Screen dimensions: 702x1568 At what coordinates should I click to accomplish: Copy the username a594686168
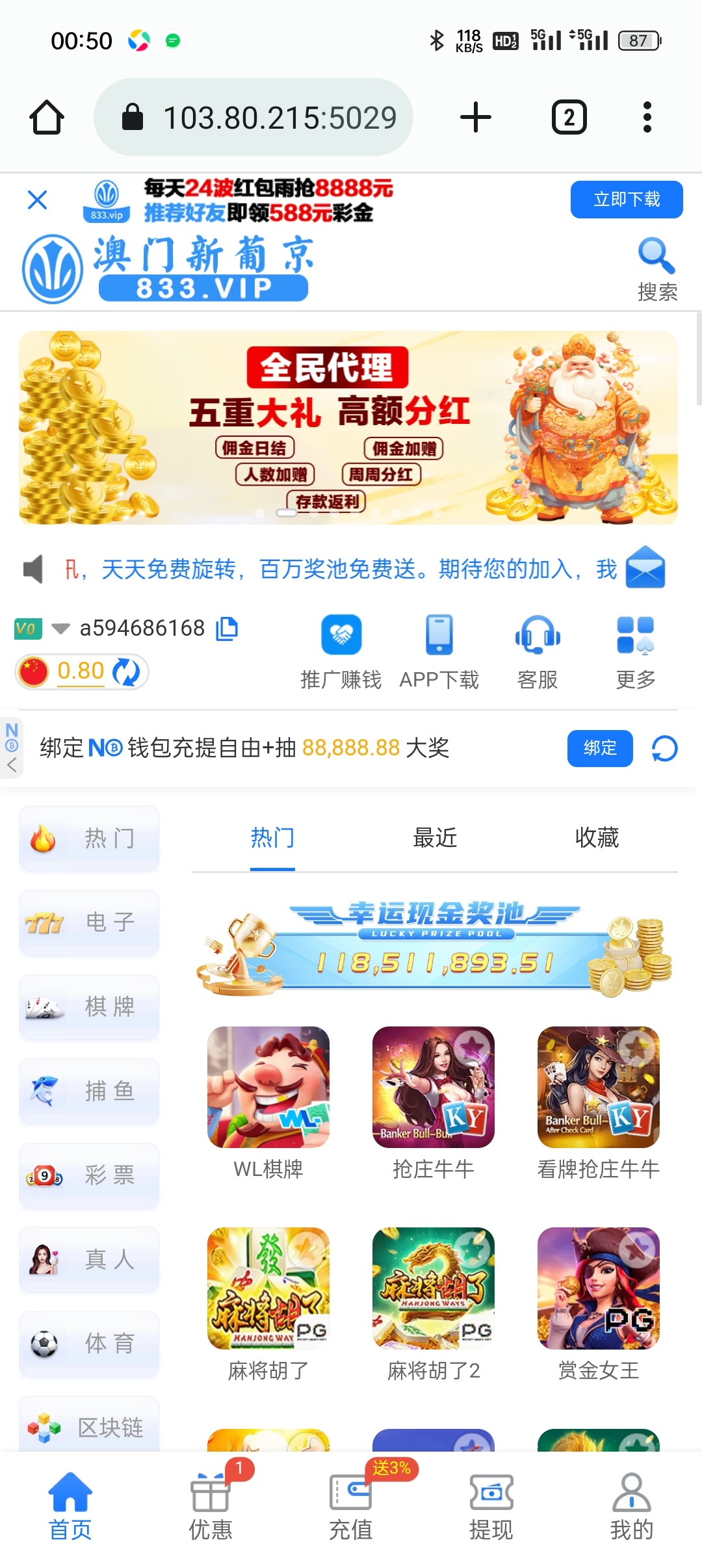[227, 629]
